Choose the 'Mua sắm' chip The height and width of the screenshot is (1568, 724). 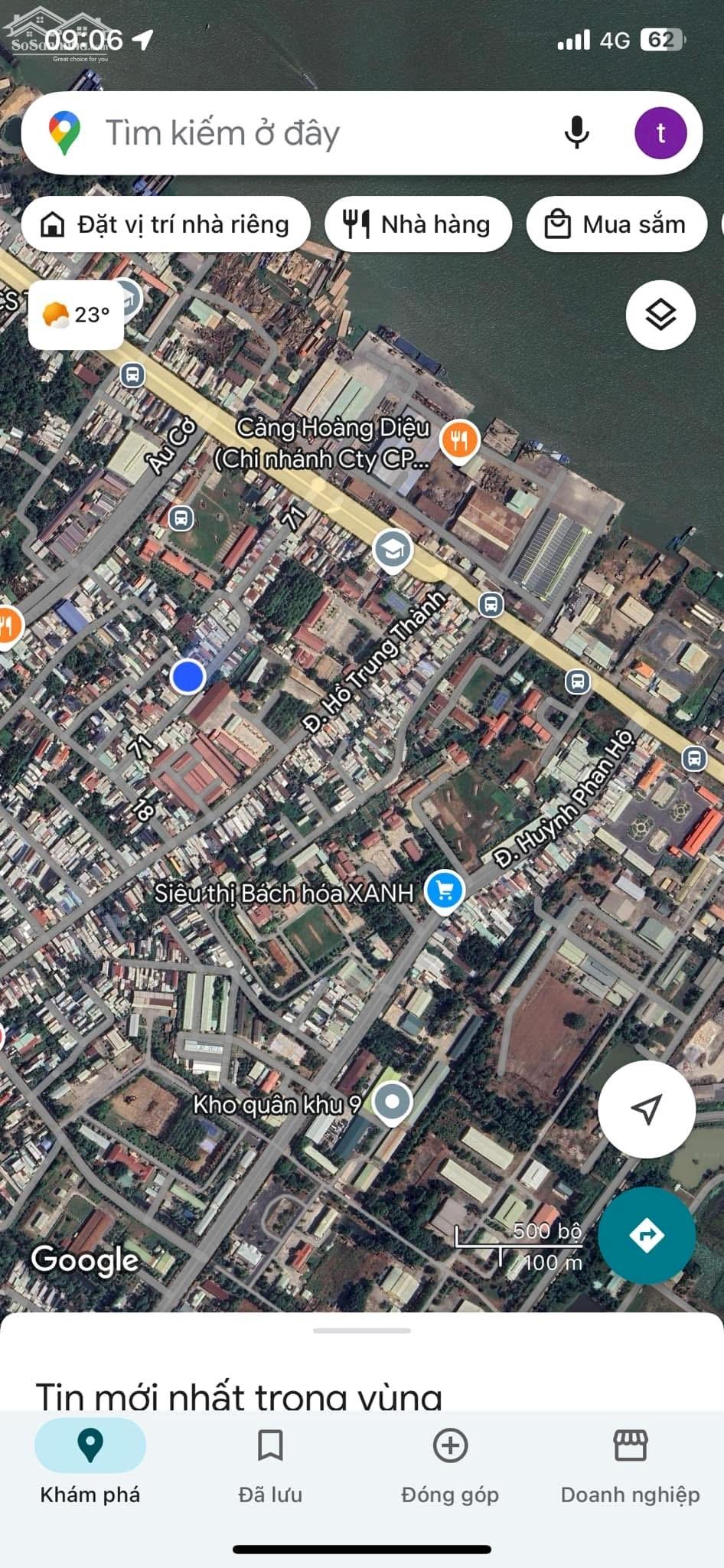pyautogui.click(x=616, y=224)
